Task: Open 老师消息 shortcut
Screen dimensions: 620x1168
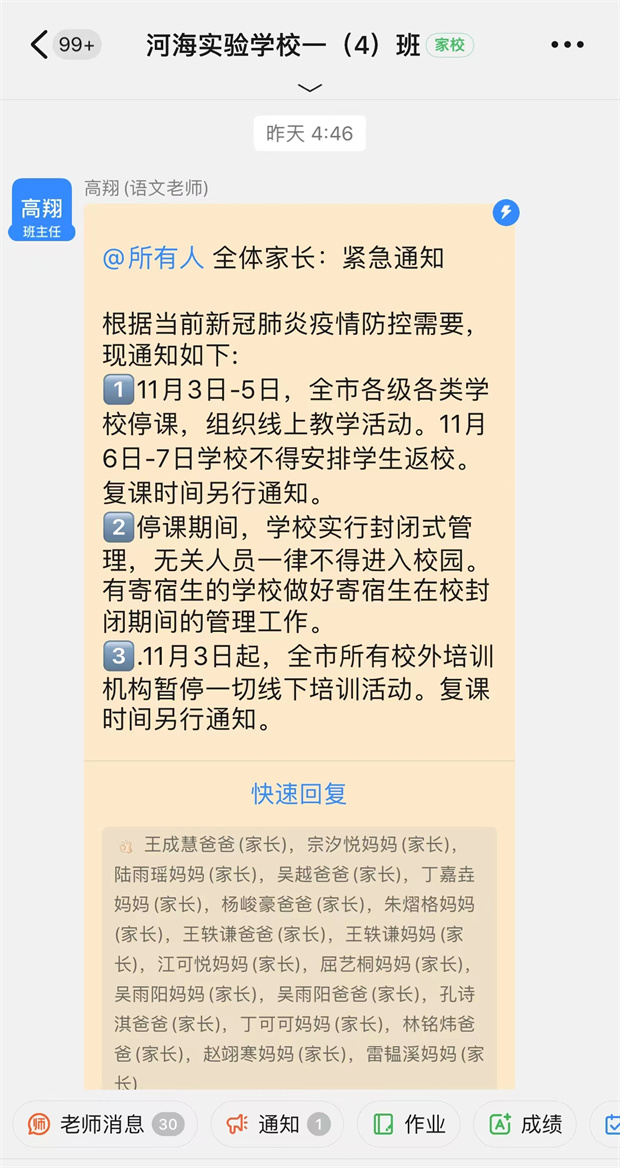Action: coord(104,1124)
